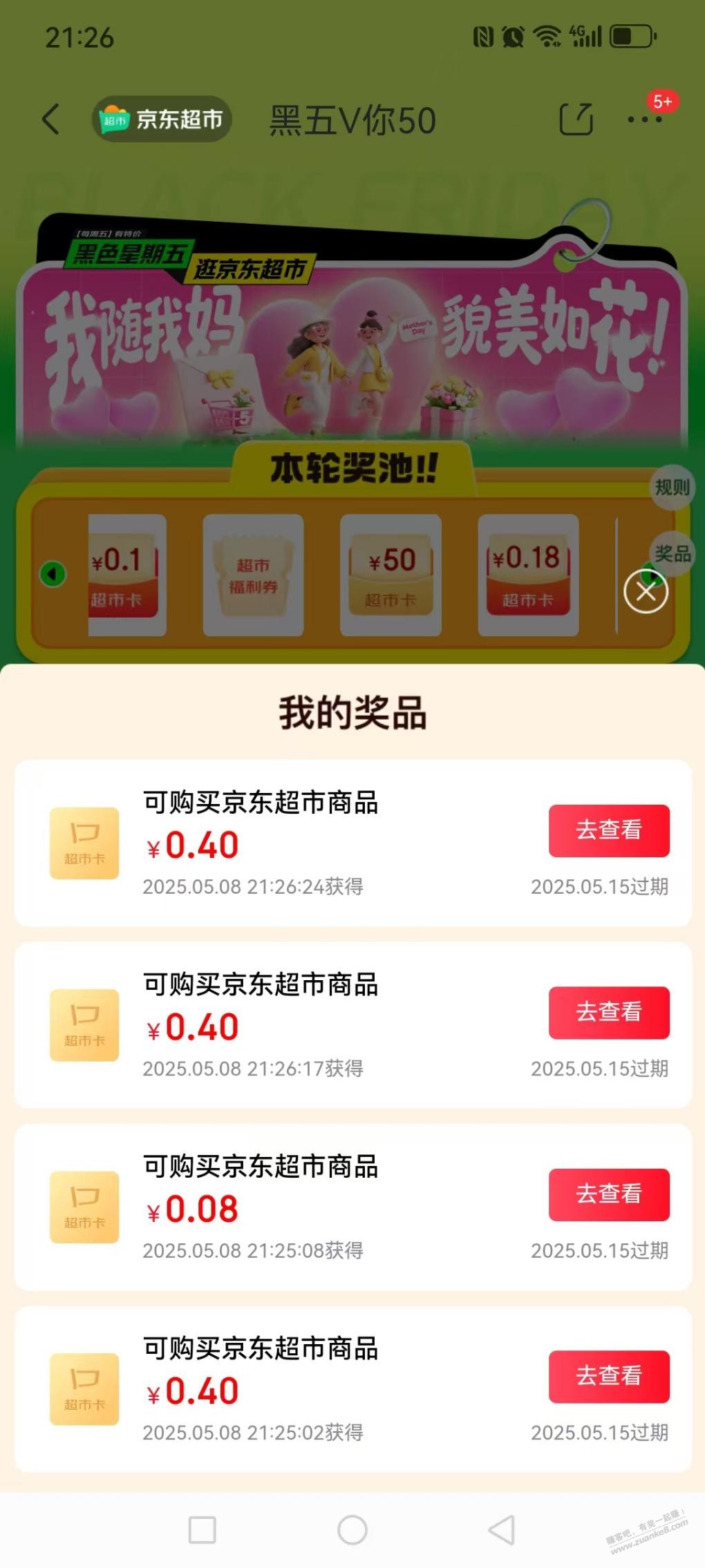705x1568 pixels.
Task: Go back using the header arrow
Action: (x=50, y=119)
